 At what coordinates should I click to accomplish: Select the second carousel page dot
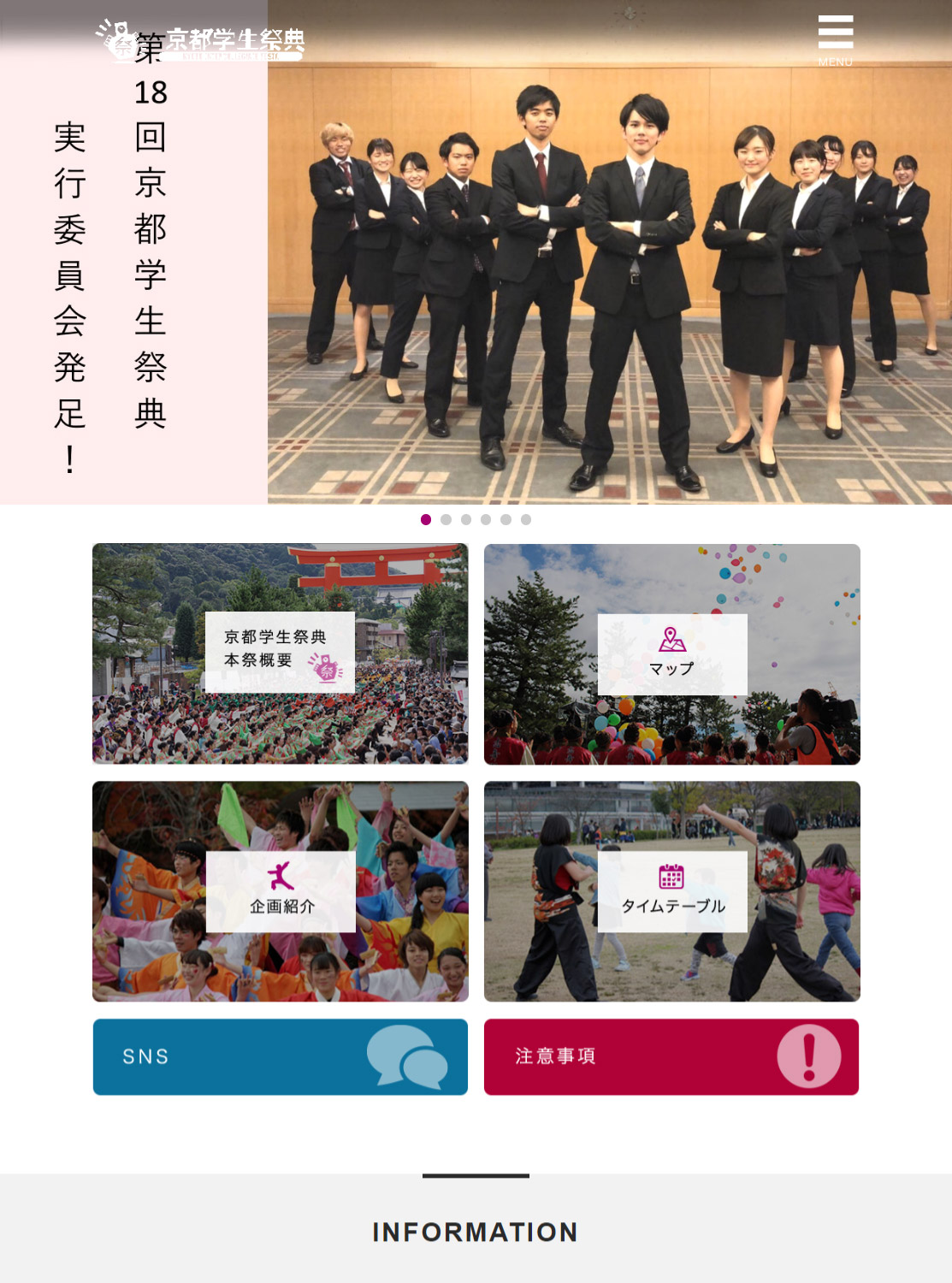[446, 519]
